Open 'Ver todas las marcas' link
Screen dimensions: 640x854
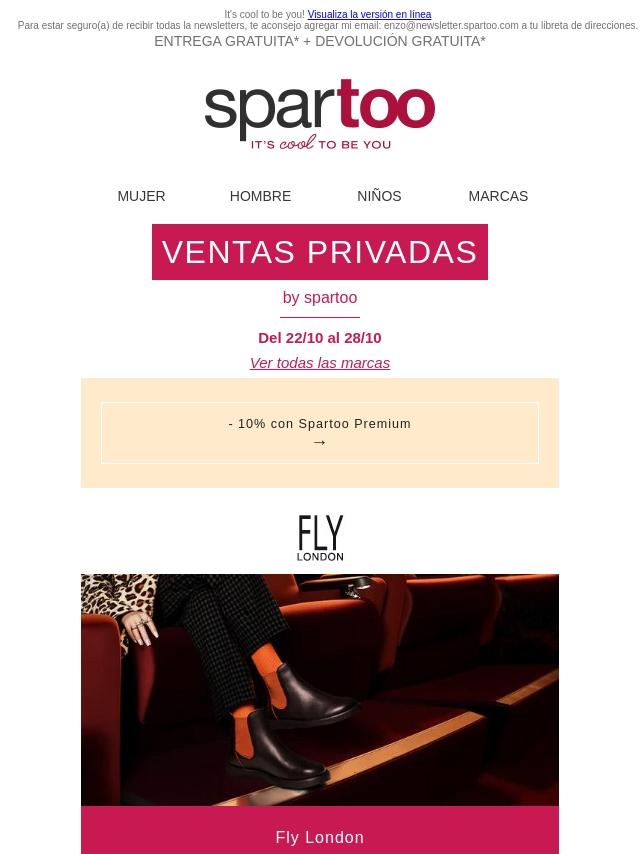(x=320, y=363)
